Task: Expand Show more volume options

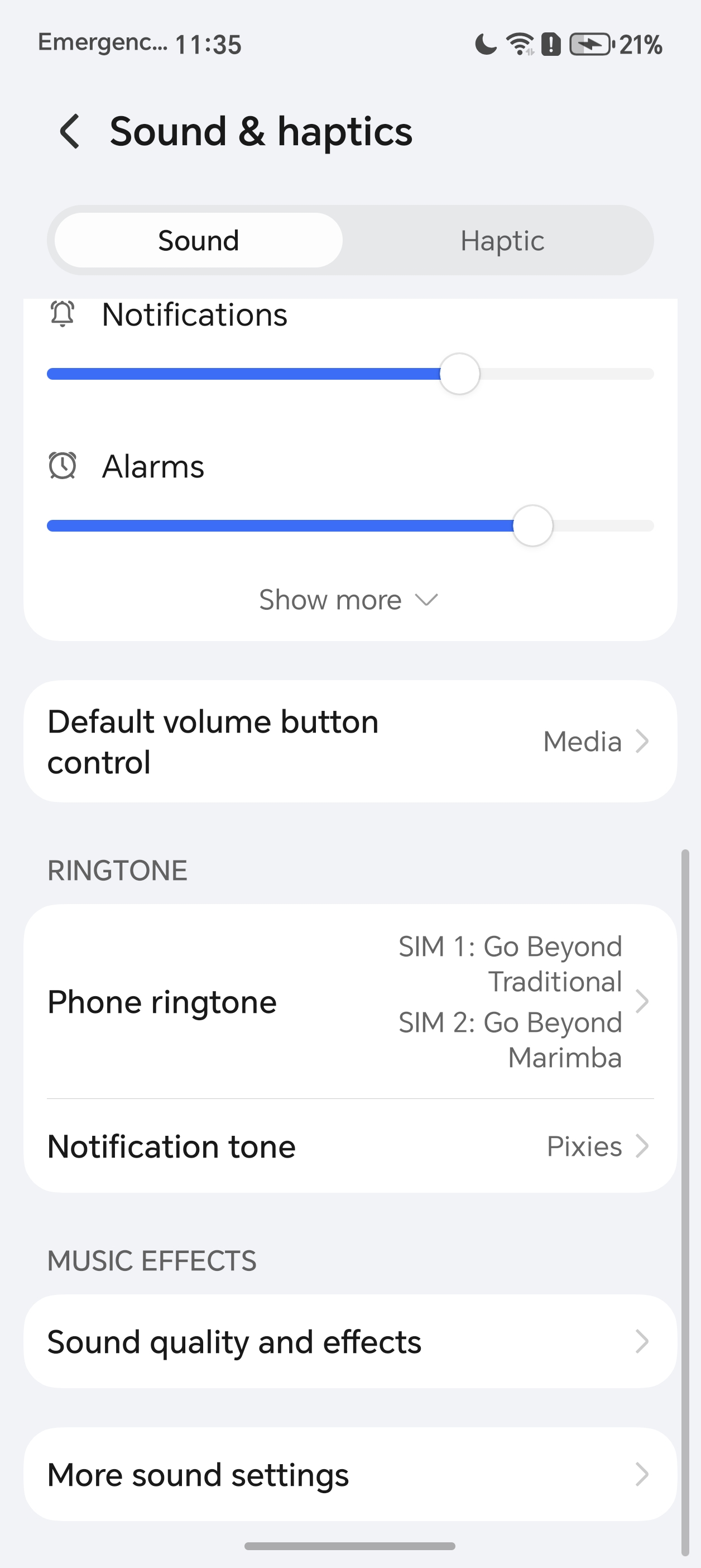Action: [x=349, y=600]
